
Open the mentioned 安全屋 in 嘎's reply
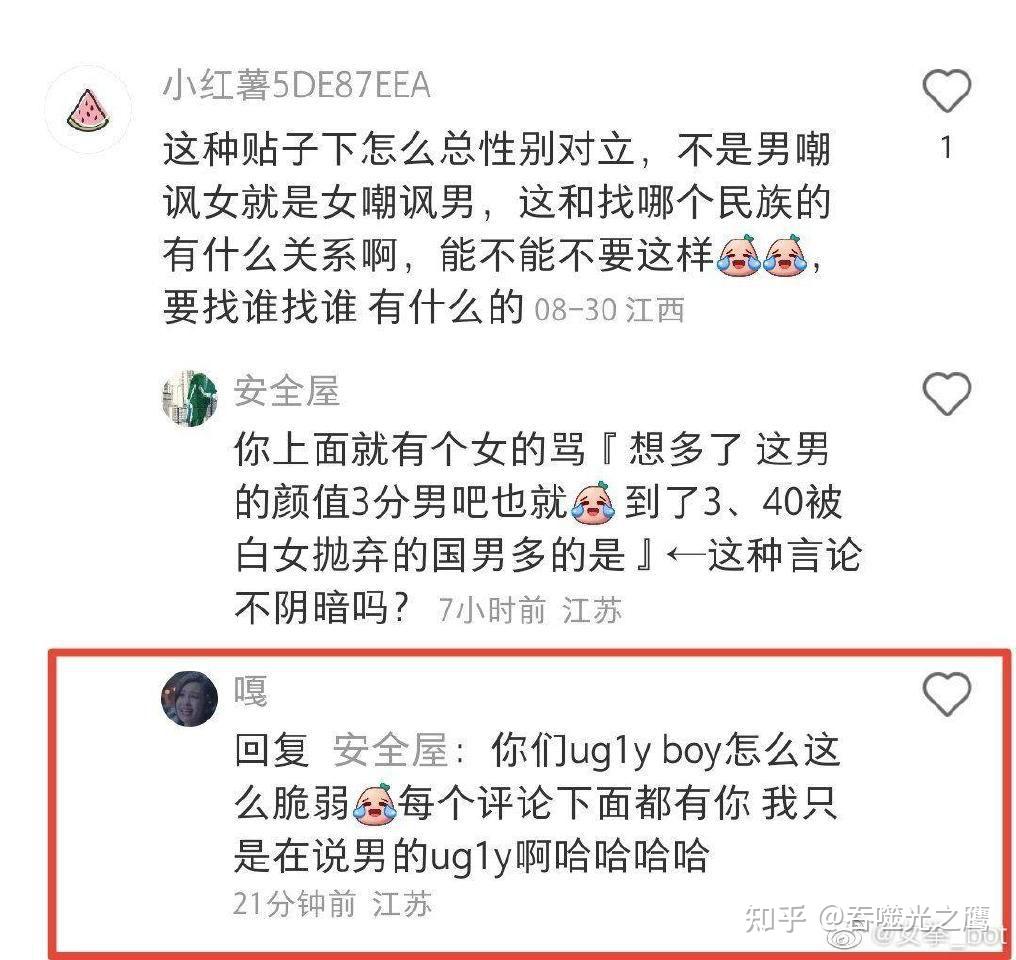pos(388,751)
